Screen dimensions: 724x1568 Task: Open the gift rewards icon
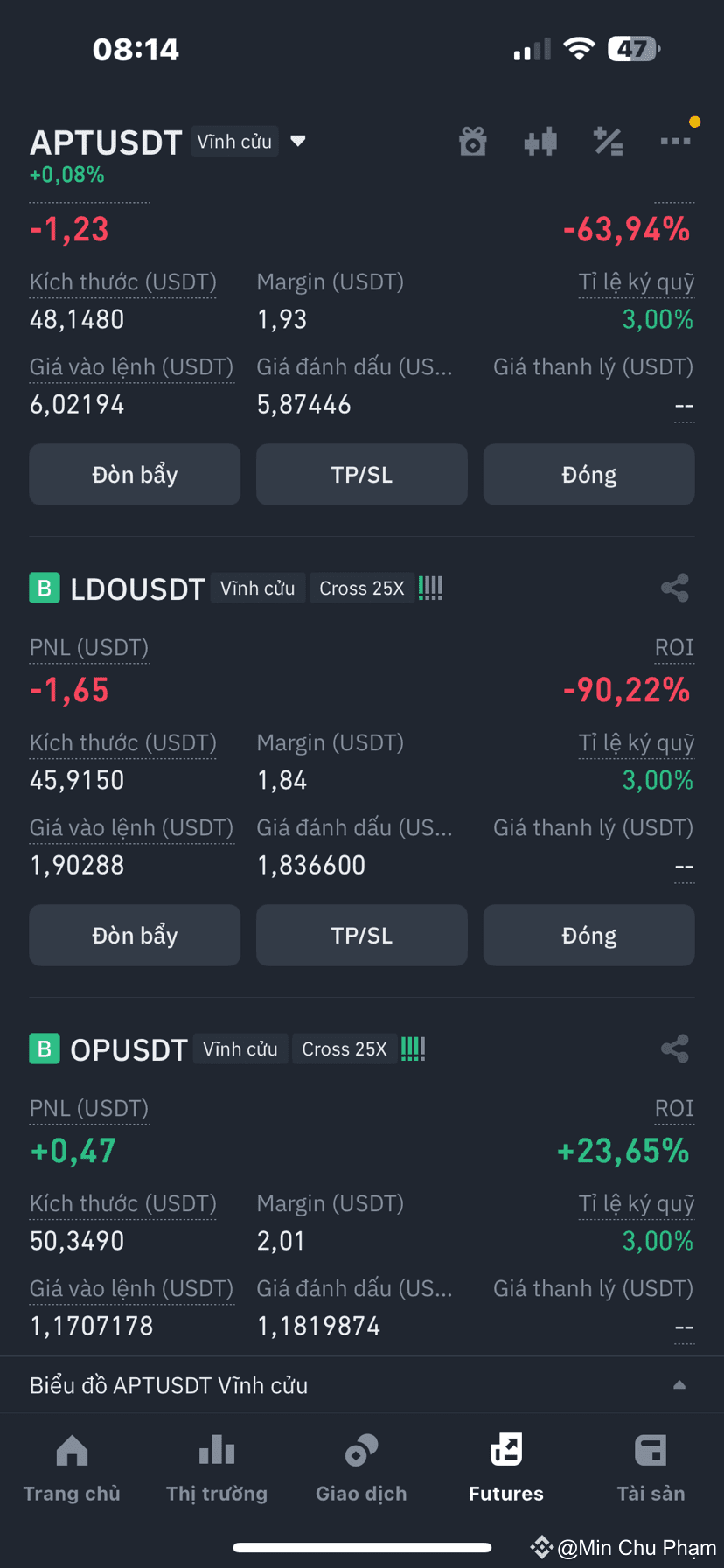pos(473,141)
